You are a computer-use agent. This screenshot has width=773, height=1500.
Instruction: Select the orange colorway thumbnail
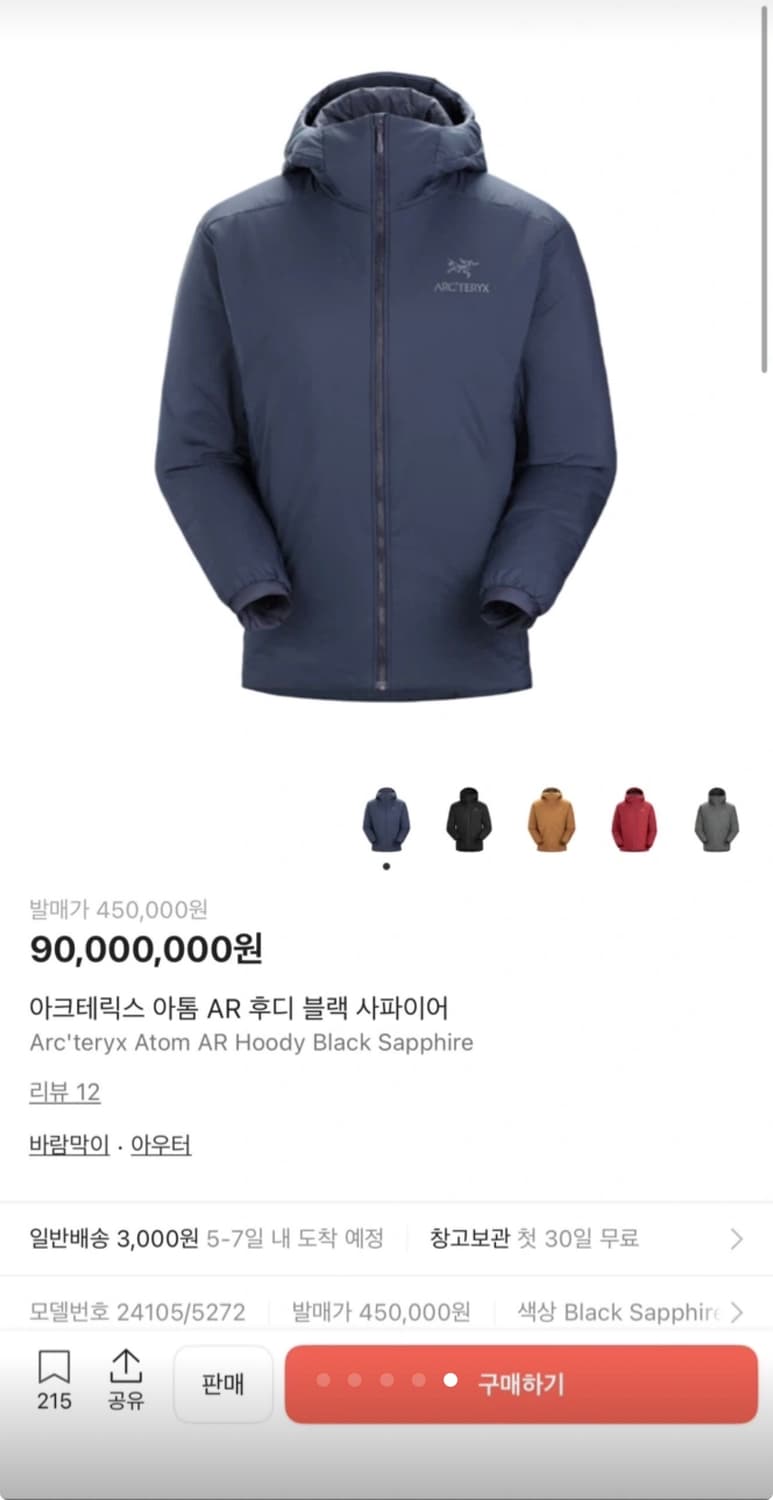coord(549,818)
